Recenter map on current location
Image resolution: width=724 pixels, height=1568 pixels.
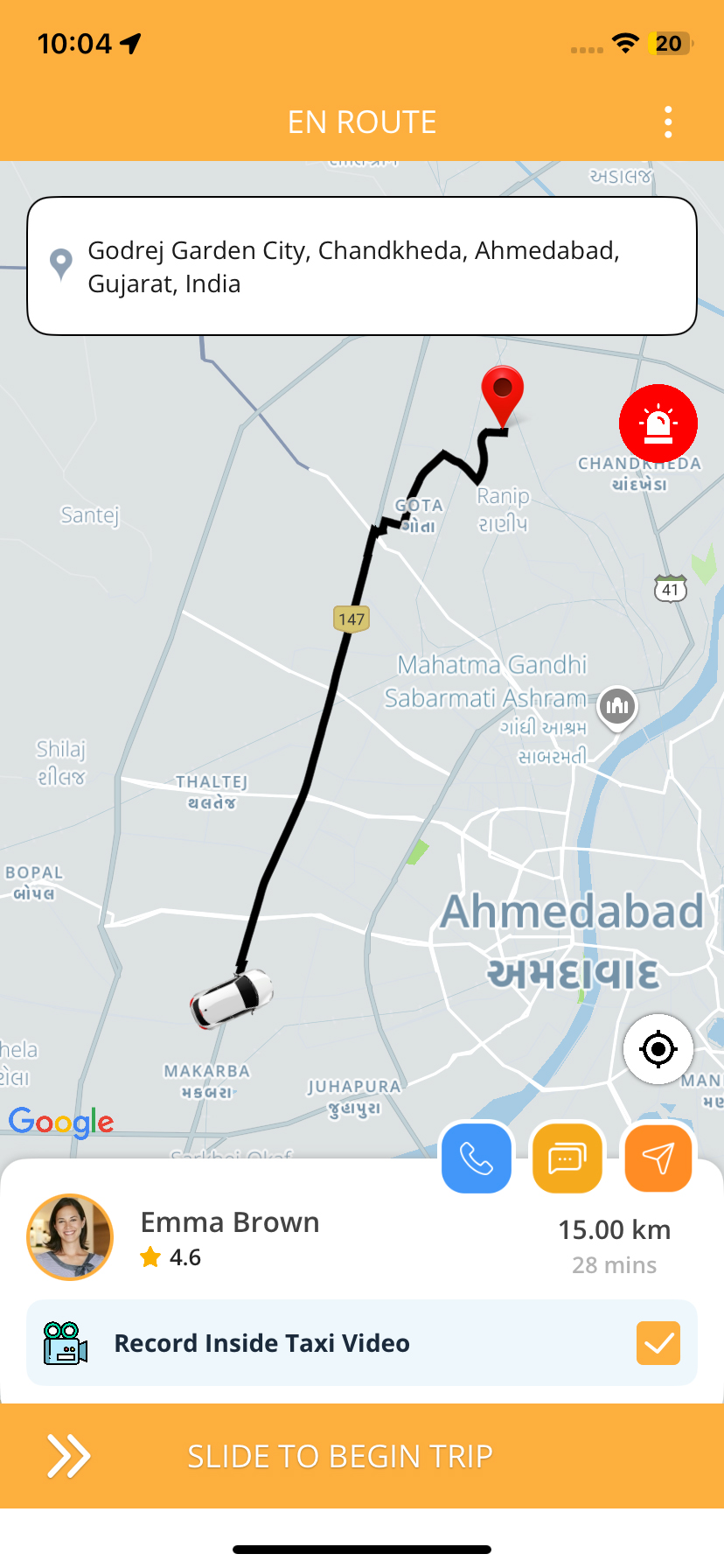click(x=658, y=1048)
